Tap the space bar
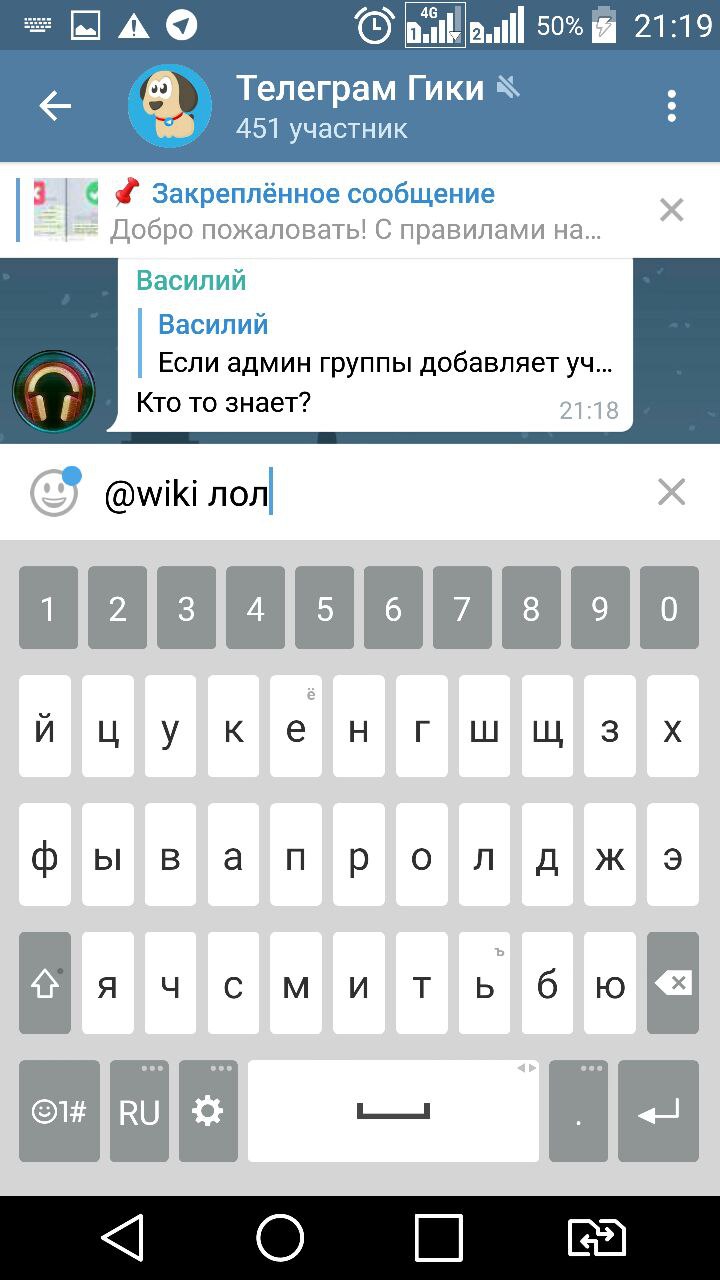This screenshot has width=720, height=1280. 393,1111
